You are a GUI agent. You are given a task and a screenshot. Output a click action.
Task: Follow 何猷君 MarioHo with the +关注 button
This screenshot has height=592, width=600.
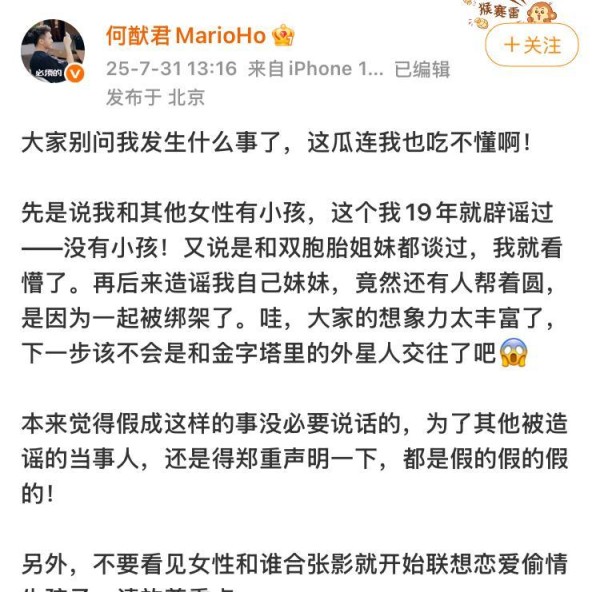pyautogui.click(x=531, y=45)
